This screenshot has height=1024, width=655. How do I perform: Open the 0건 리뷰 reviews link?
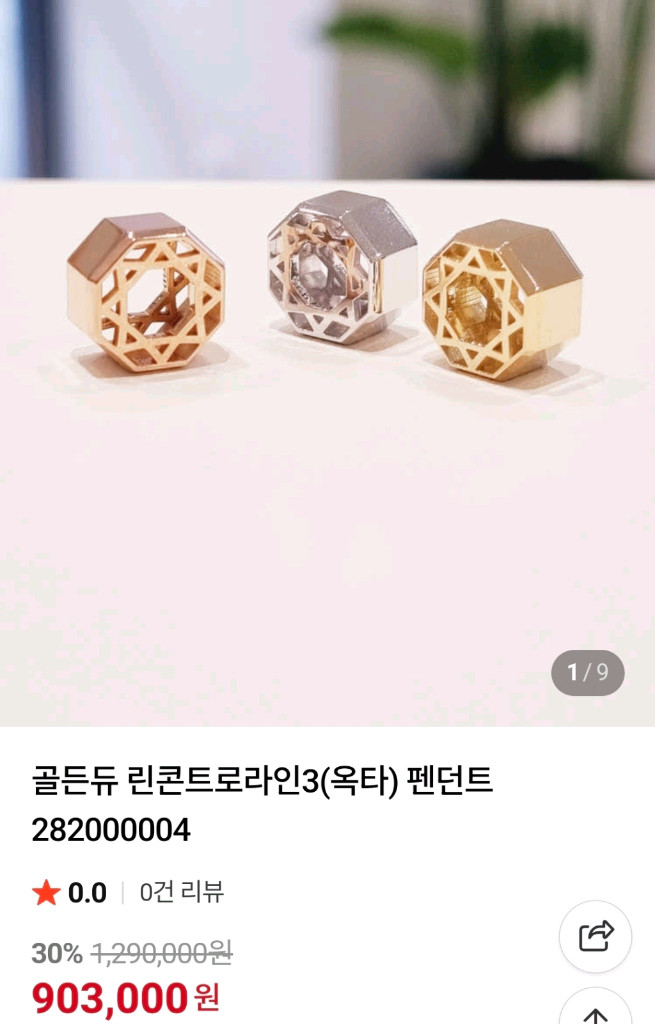click(181, 892)
